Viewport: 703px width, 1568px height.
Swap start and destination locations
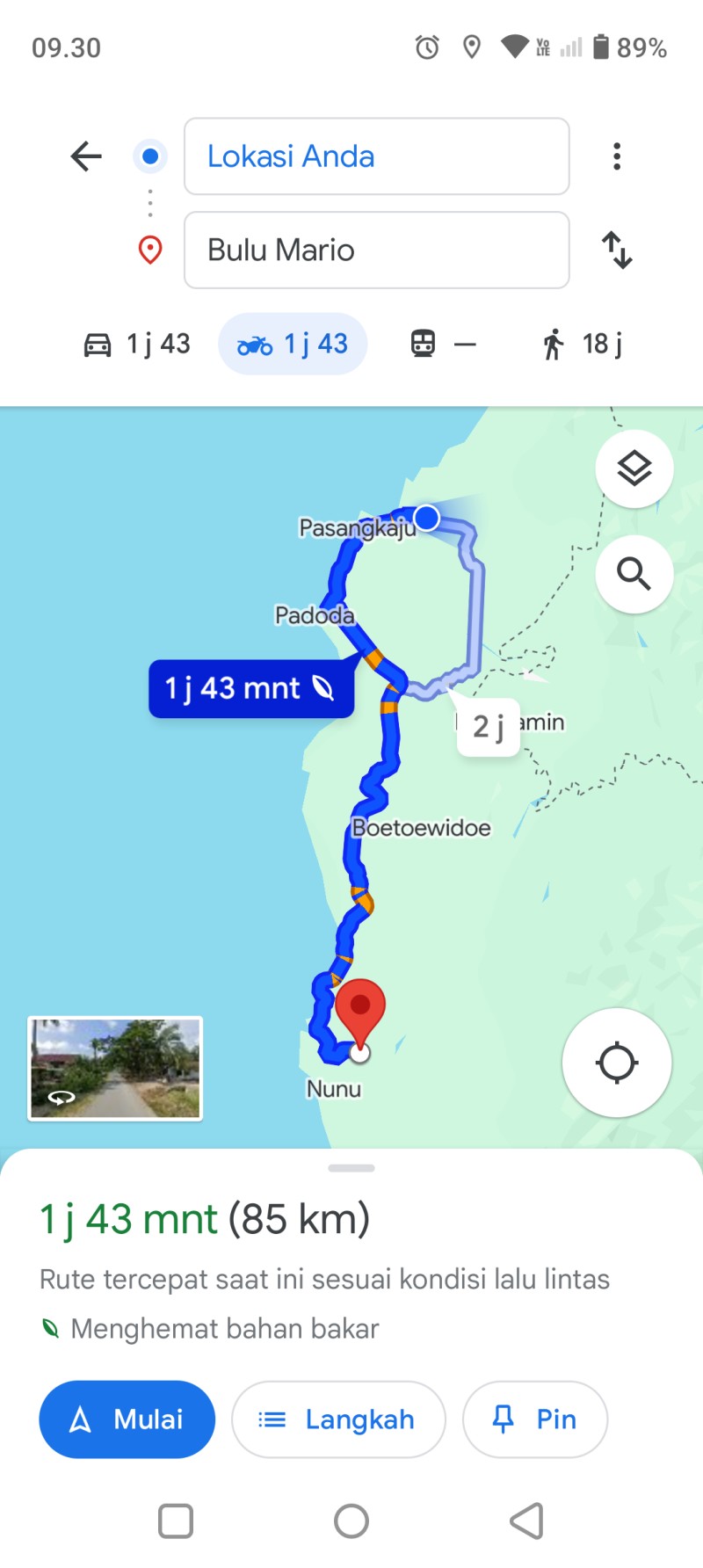[x=617, y=250]
